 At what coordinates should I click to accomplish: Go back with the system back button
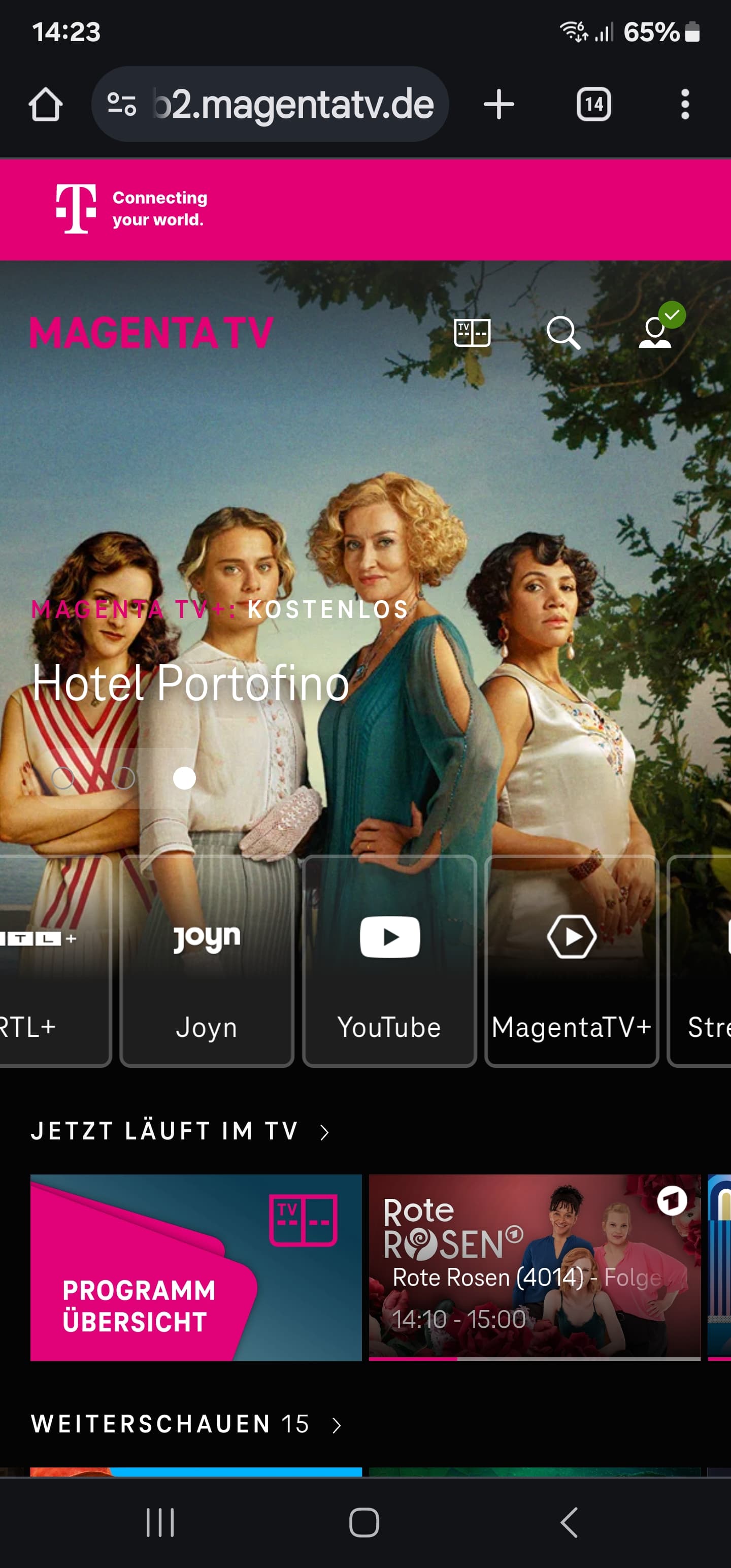pos(569,1522)
